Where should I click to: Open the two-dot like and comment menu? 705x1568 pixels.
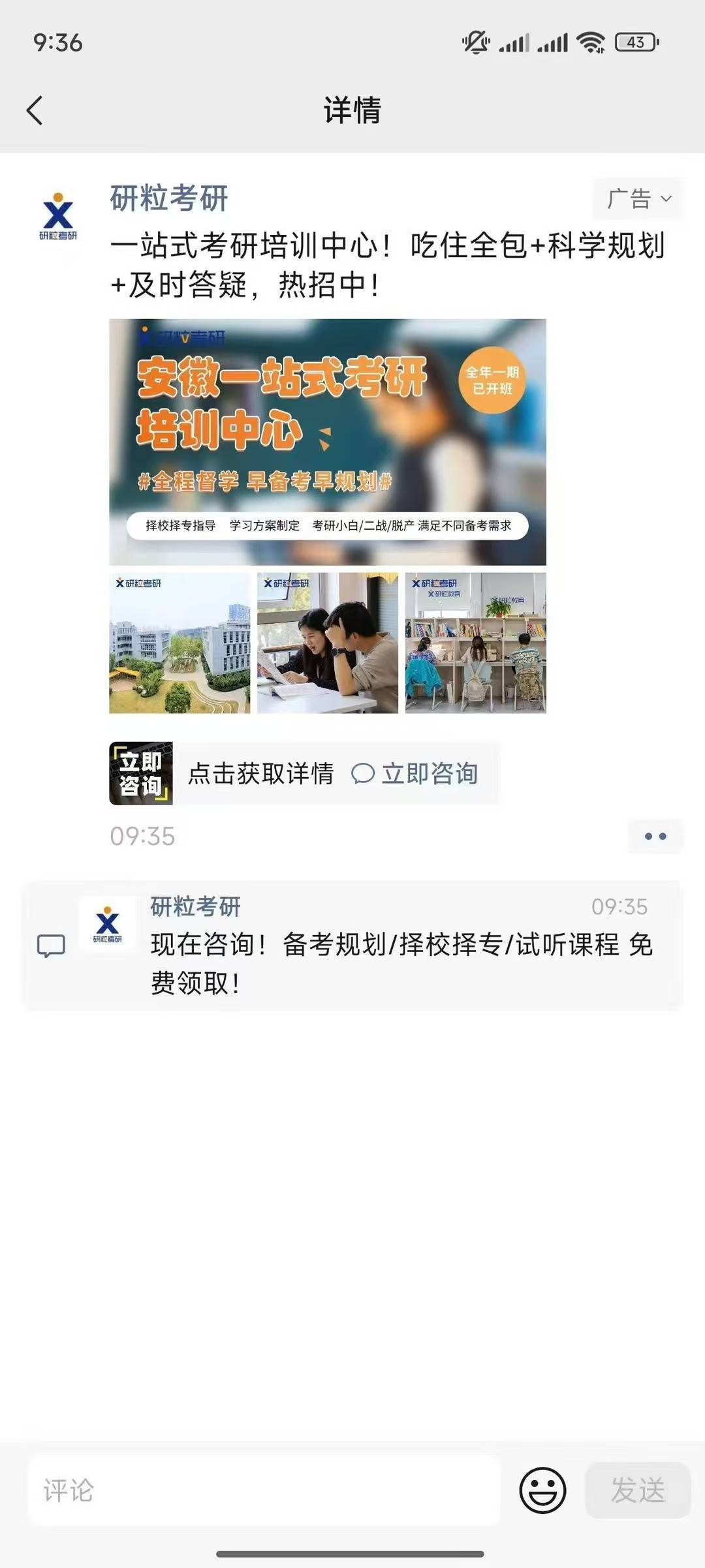[655, 836]
